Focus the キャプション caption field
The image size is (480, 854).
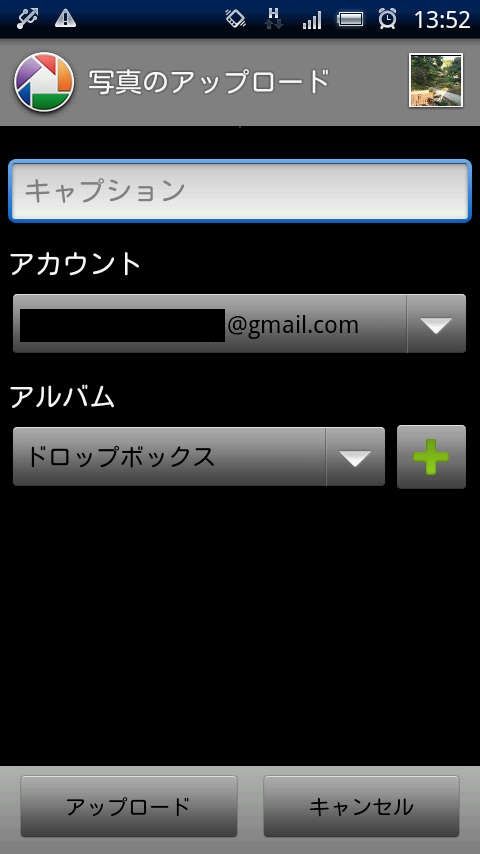pyautogui.click(x=240, y=191)
